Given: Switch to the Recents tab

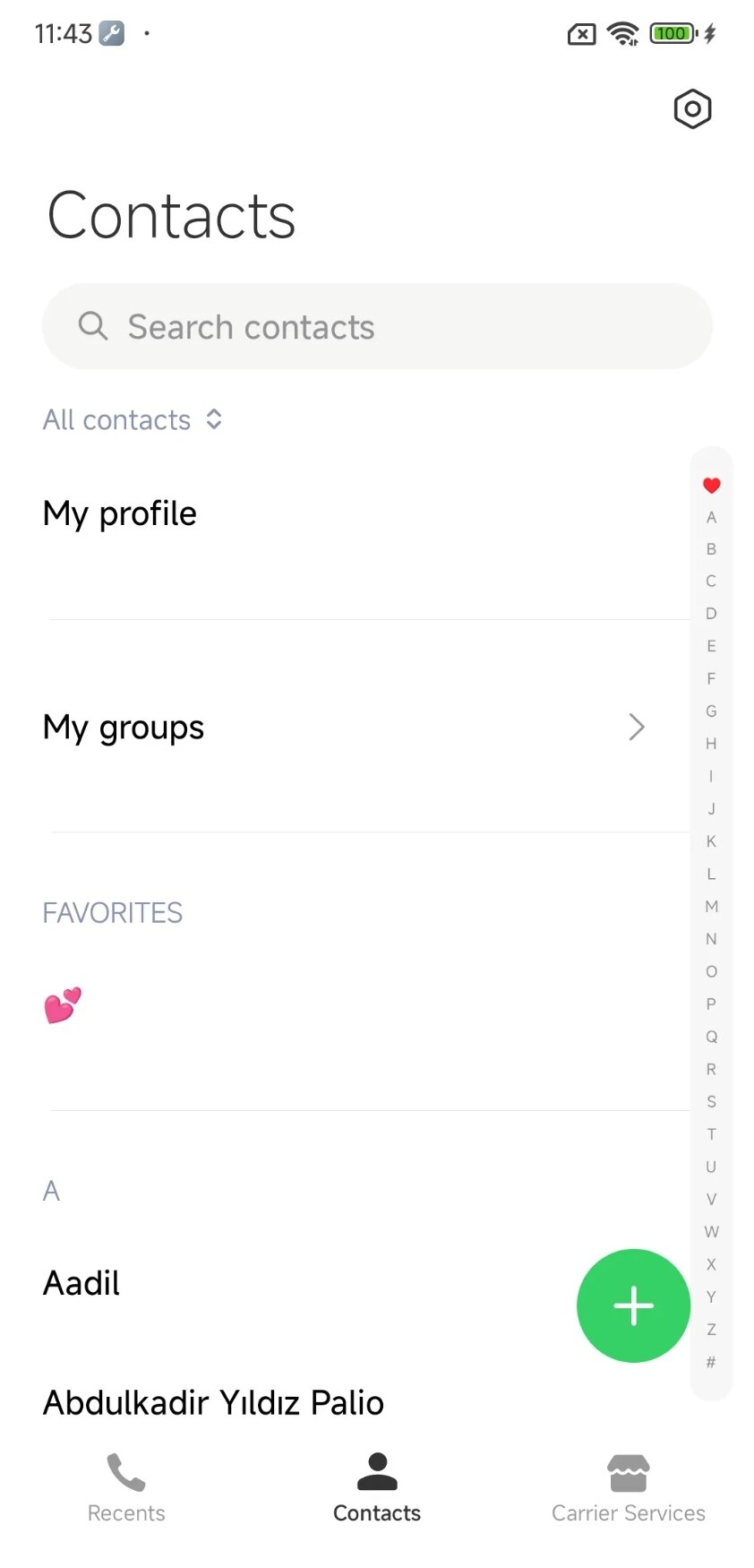Looking at the screenshot, I should tap(126, 1488).
